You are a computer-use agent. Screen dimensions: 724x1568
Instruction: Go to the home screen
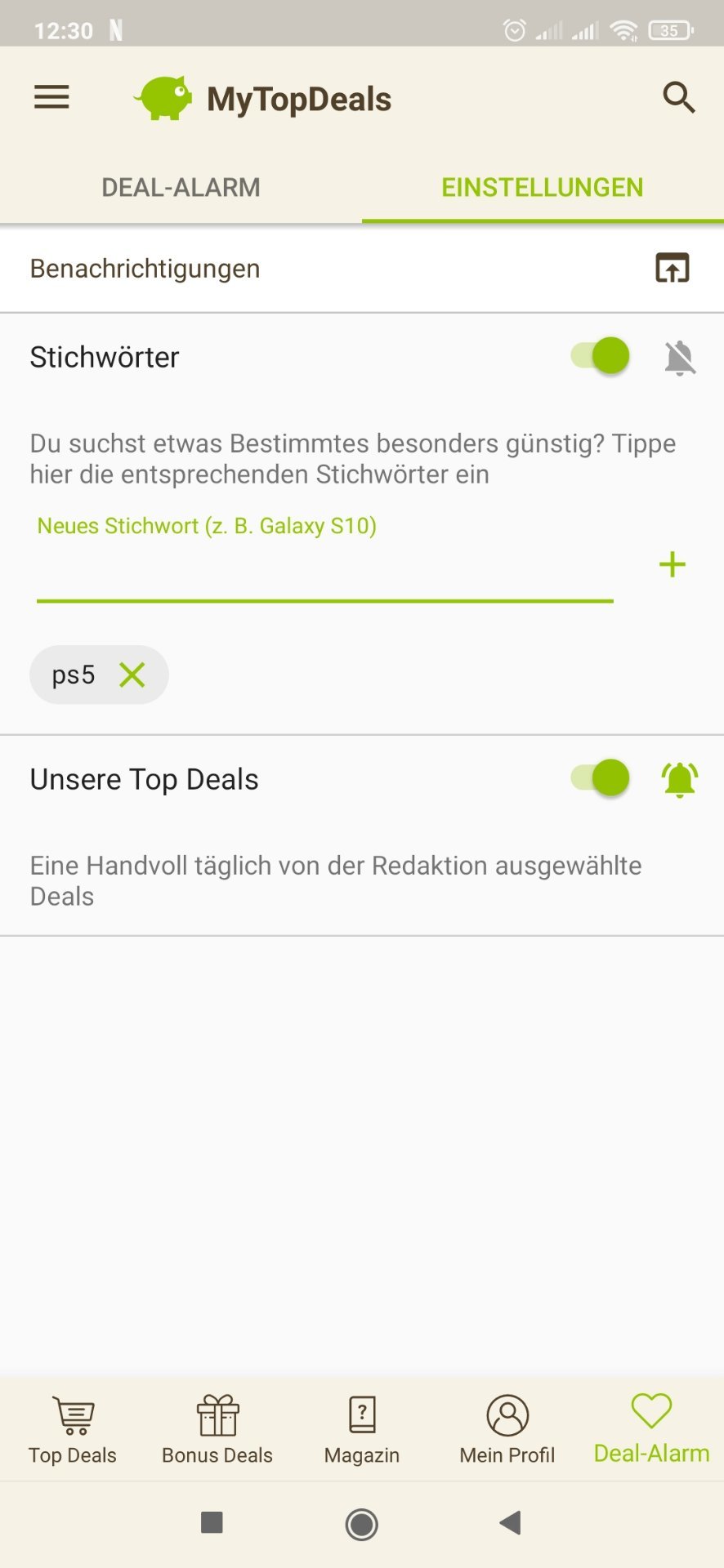(361, 1524)
